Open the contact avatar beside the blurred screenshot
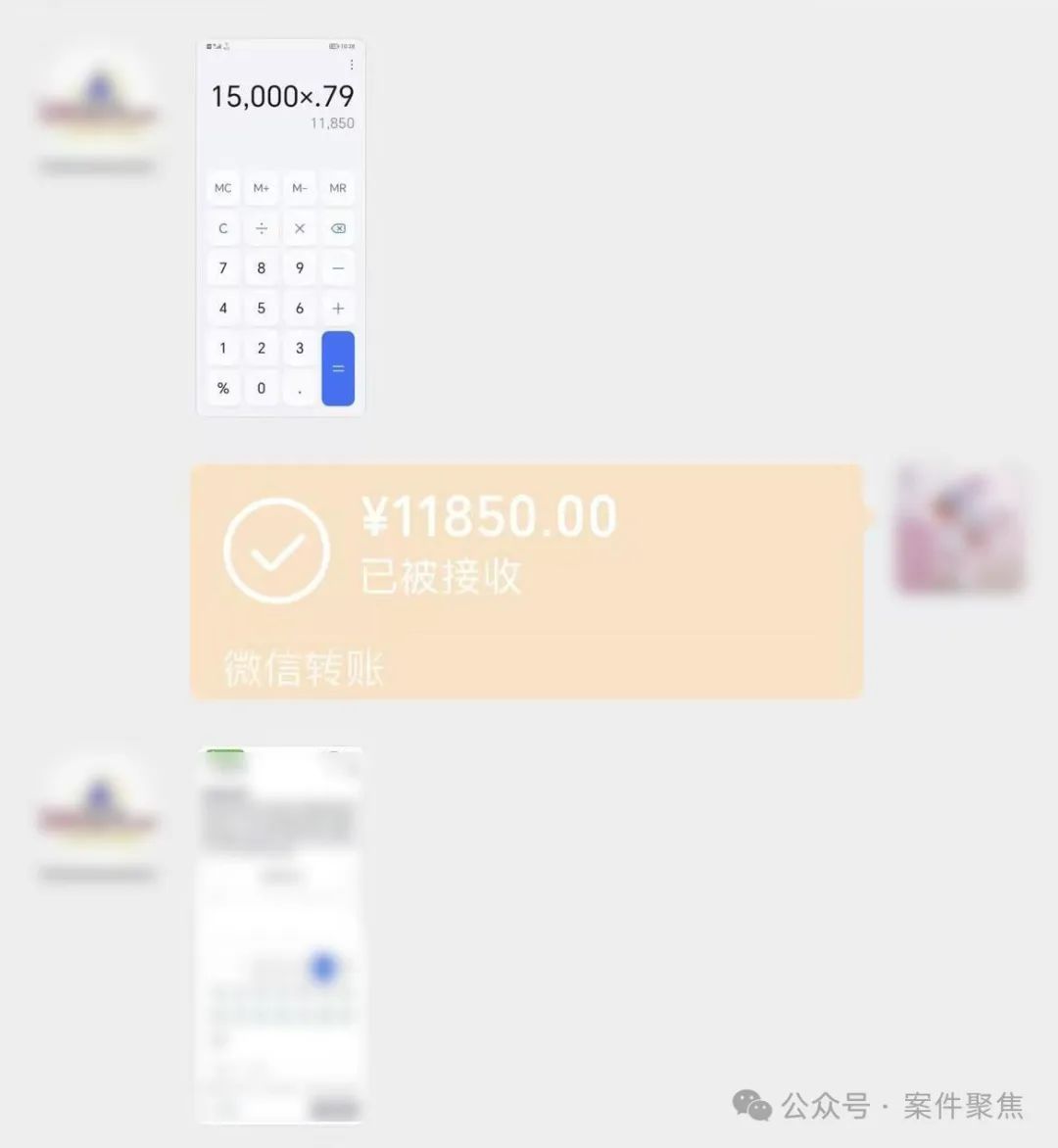Image resolution: width=1058 pixels, height=1148 pixels. [97, 811]
